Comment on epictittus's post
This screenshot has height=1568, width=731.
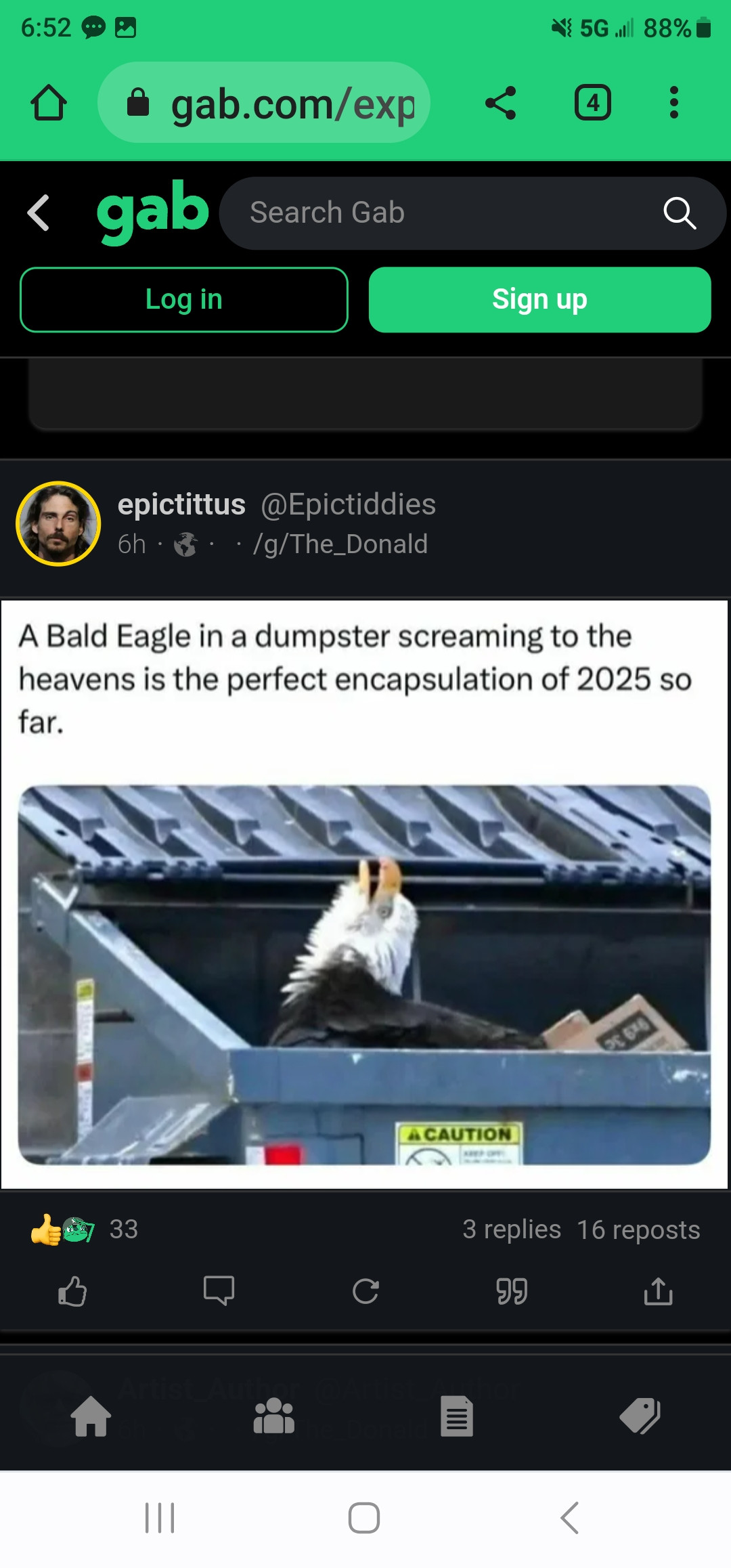[219, 1291]
